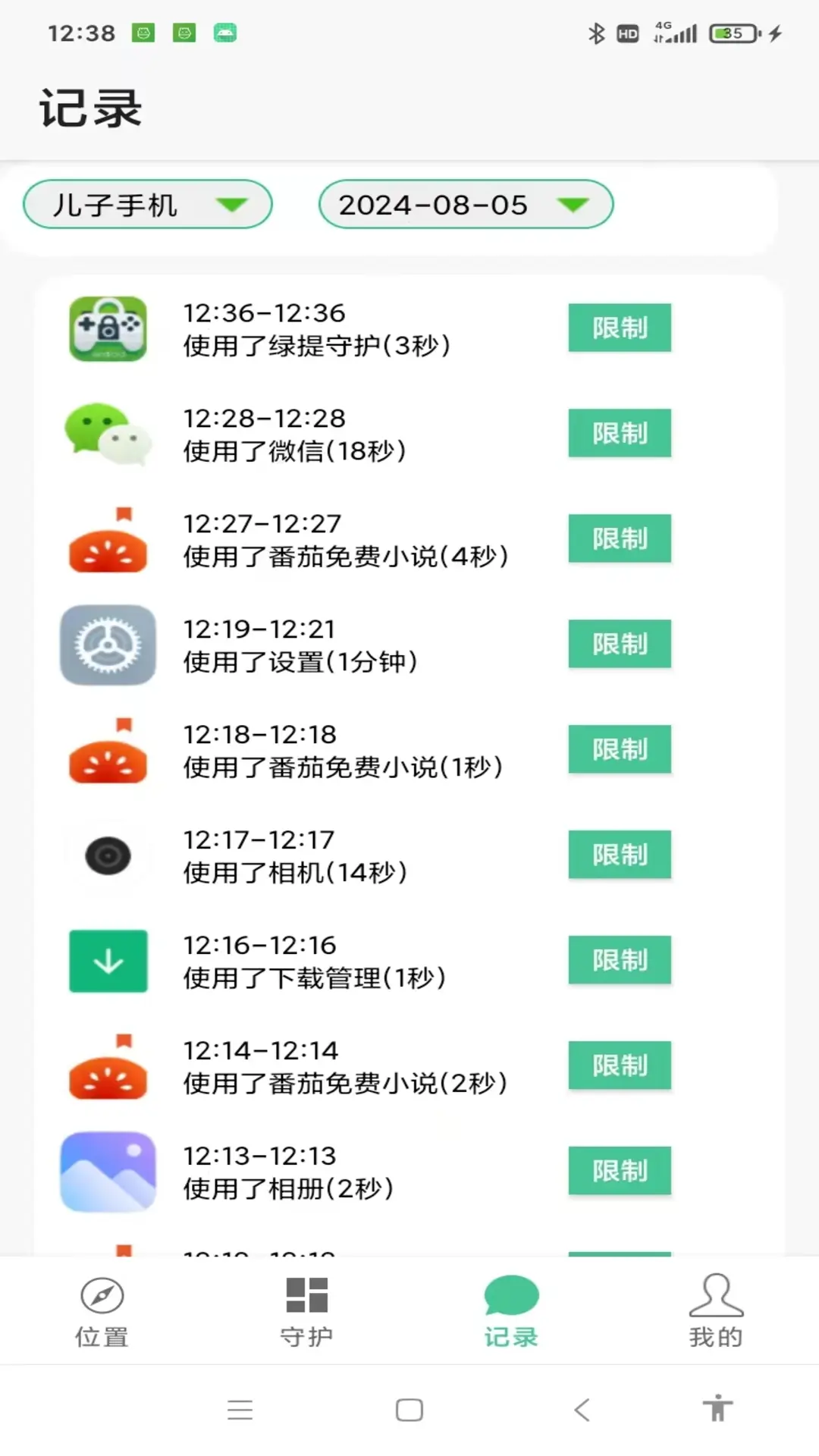Tap 限制 for 番茄免费小说 at 12:27
This screenshot has height=1456, width=819.
coord(620,539)
